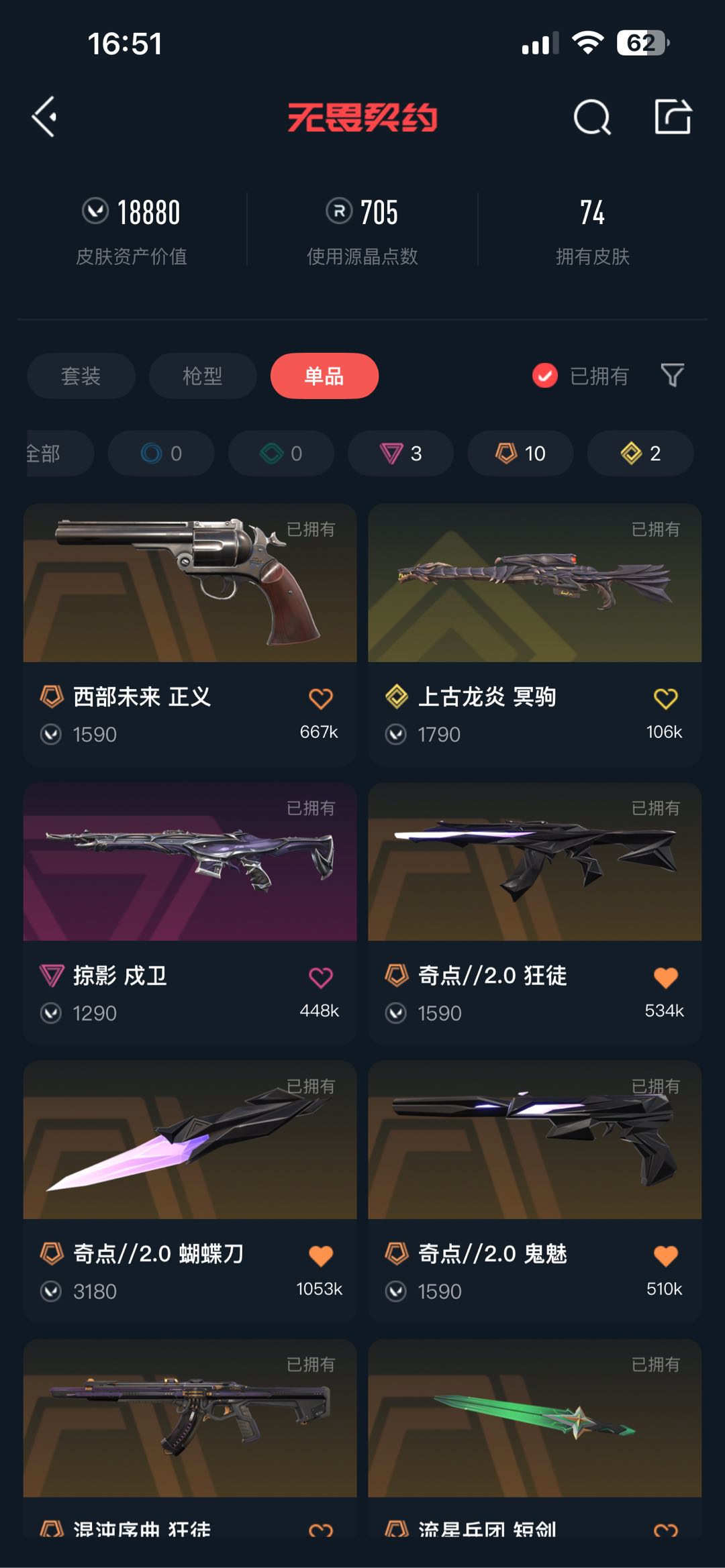Select the 单品 tab
725x1568 pixels.
click(x=324, y=376)
